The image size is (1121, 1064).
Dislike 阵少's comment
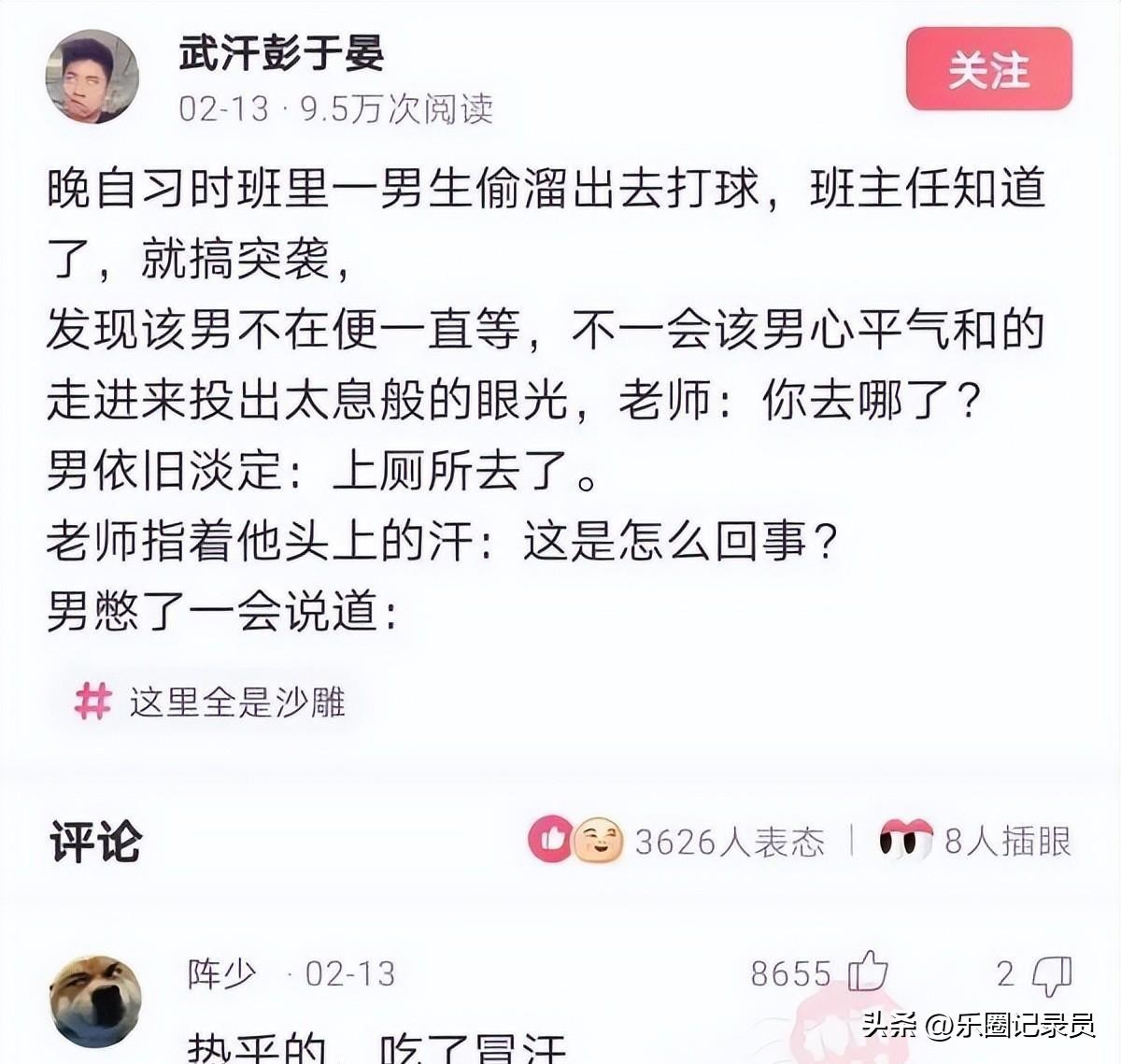coord(1052,974)
